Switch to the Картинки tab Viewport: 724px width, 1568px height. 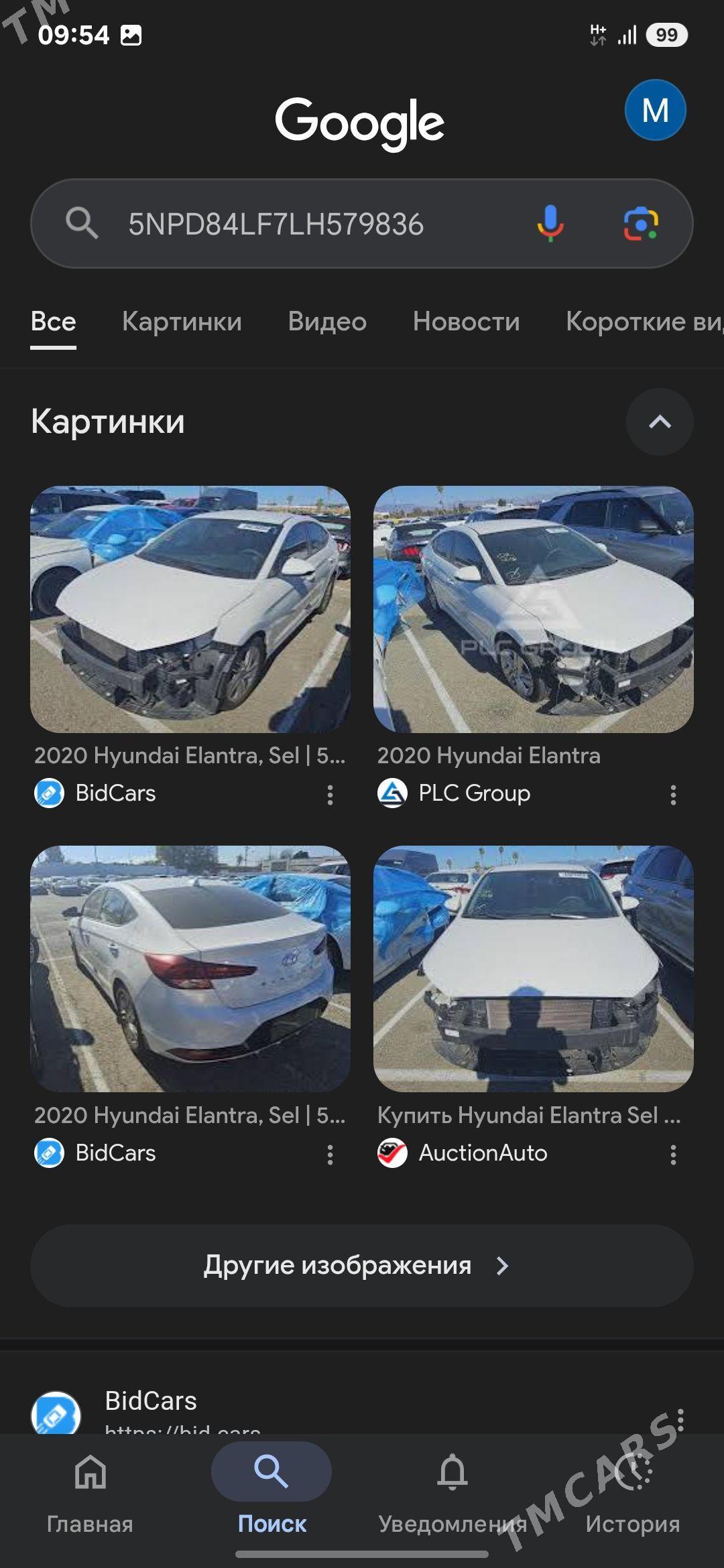(x=182, y=322)
